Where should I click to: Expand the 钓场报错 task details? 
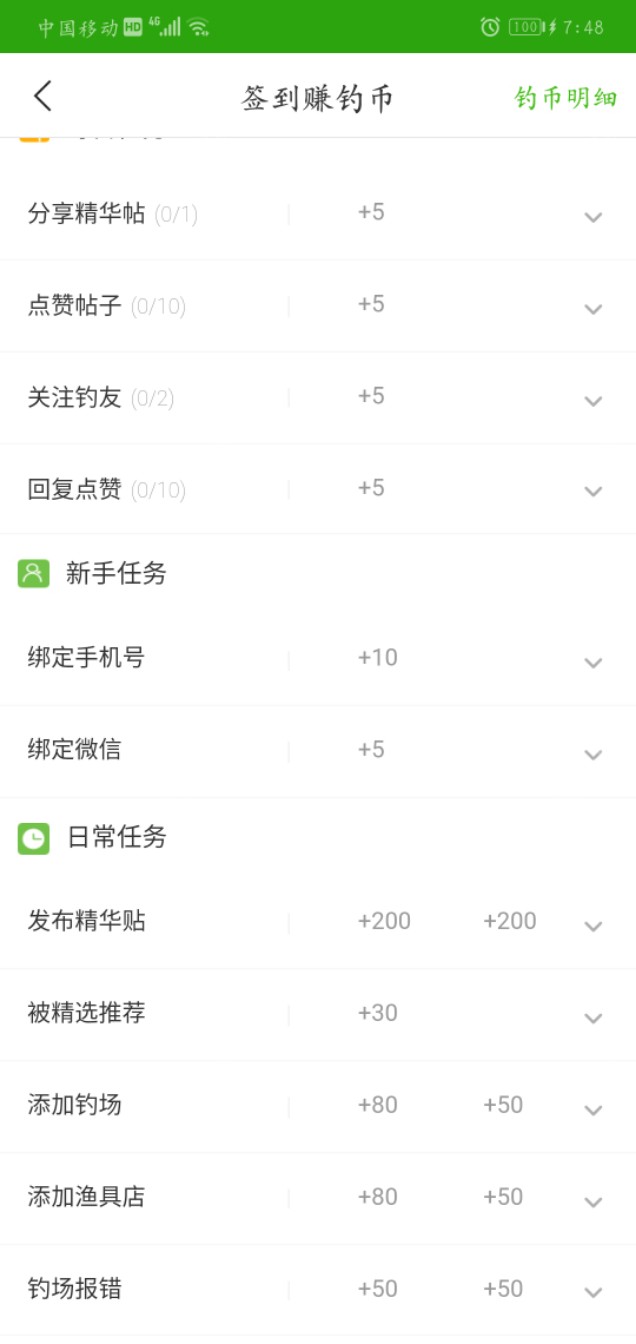(x=593, y=1293)
